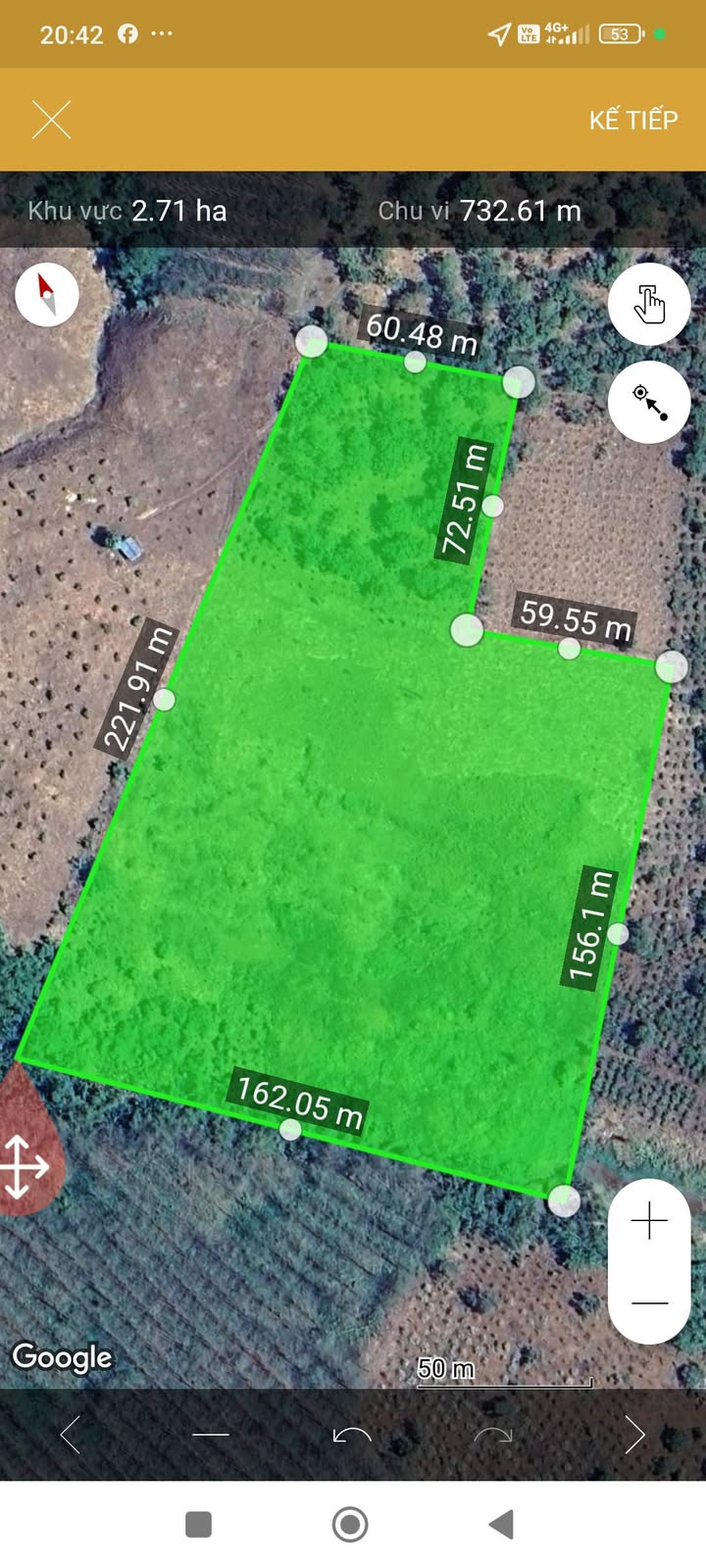
Task: Enable manual finger drawing mode
Action: pyautogui.click(x=648, y=304)
